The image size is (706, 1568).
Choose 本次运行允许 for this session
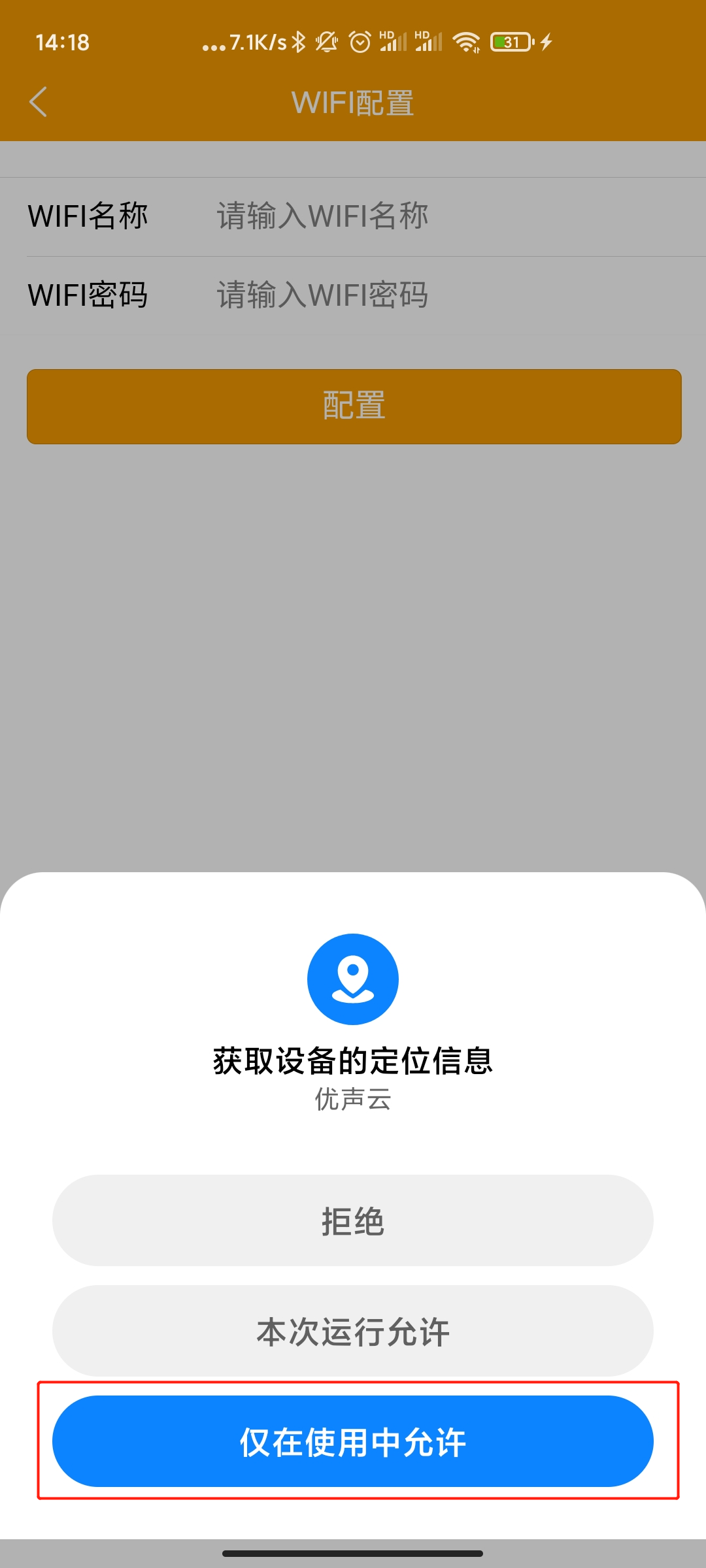(x=353, y=1331)
